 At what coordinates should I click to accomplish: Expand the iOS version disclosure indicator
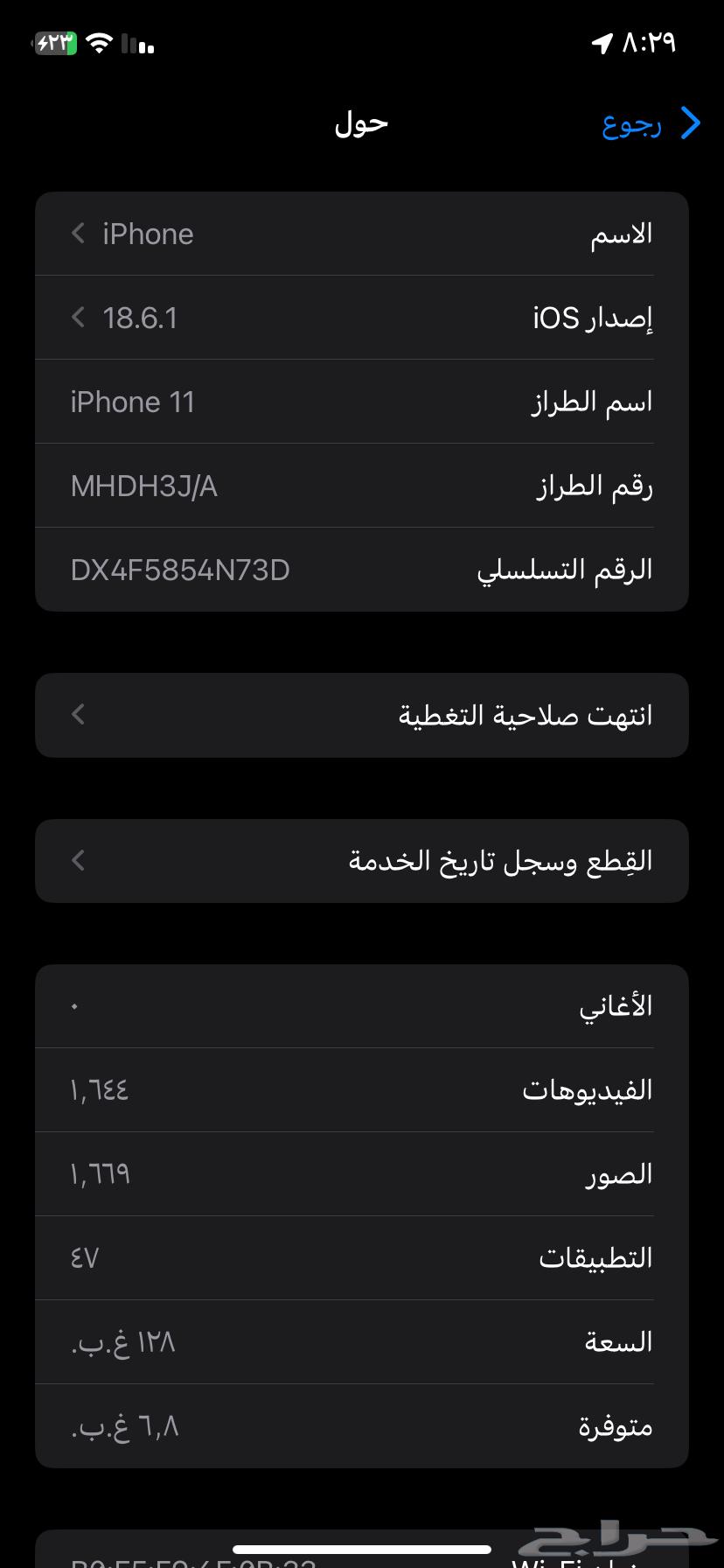pos(78,318)
